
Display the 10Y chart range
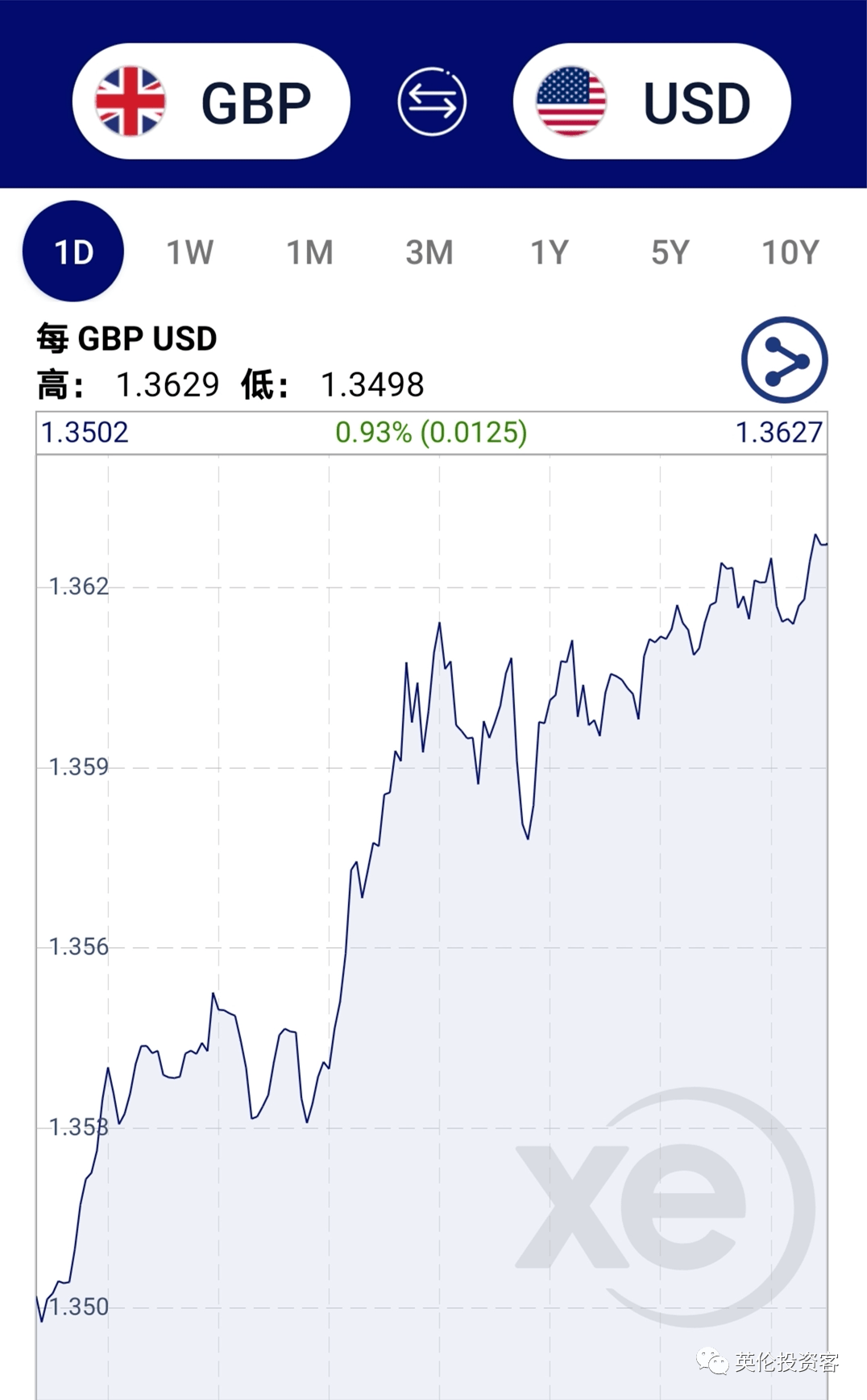[790, 252]
